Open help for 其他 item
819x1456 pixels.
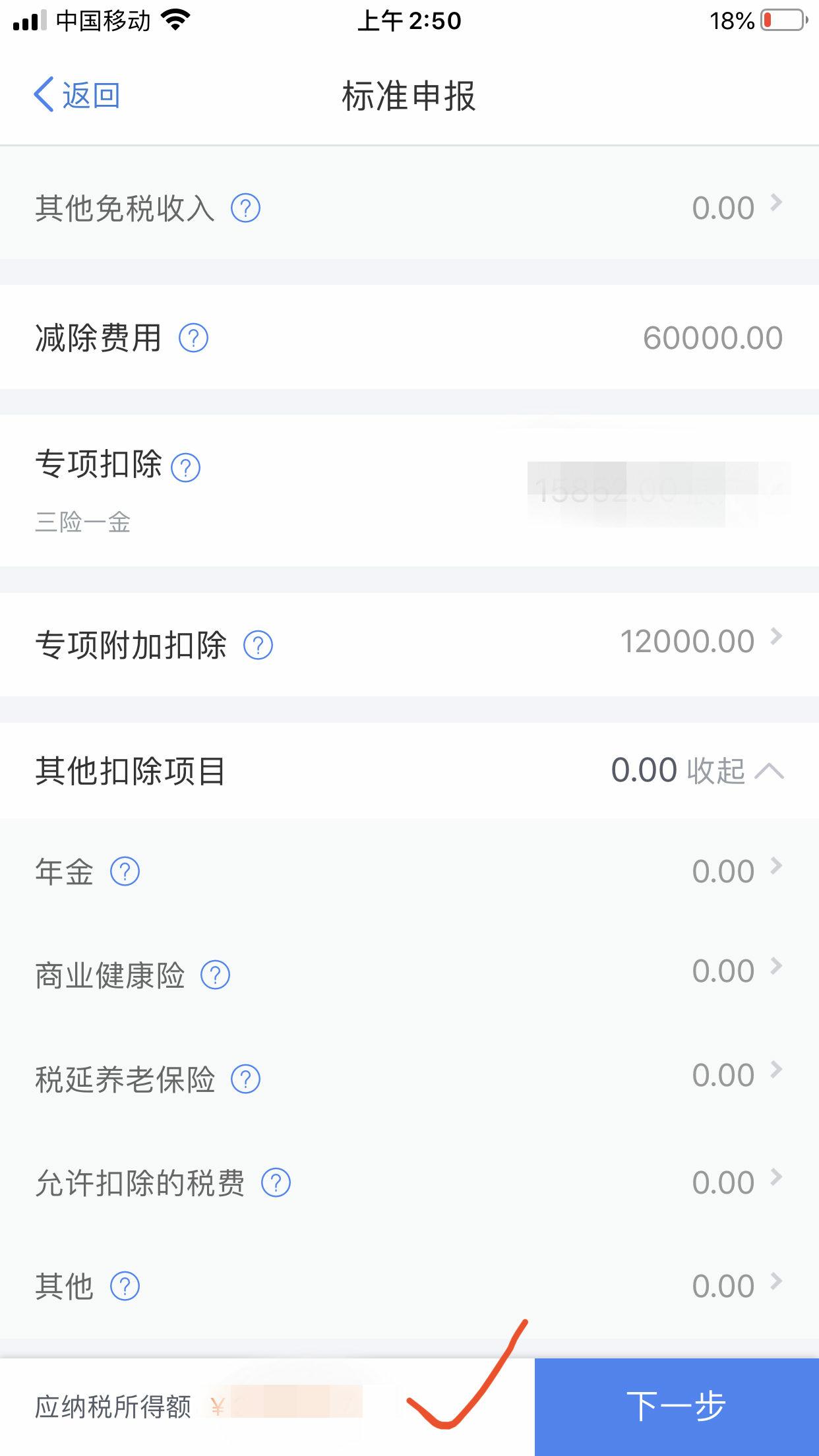pos(125,1285)
